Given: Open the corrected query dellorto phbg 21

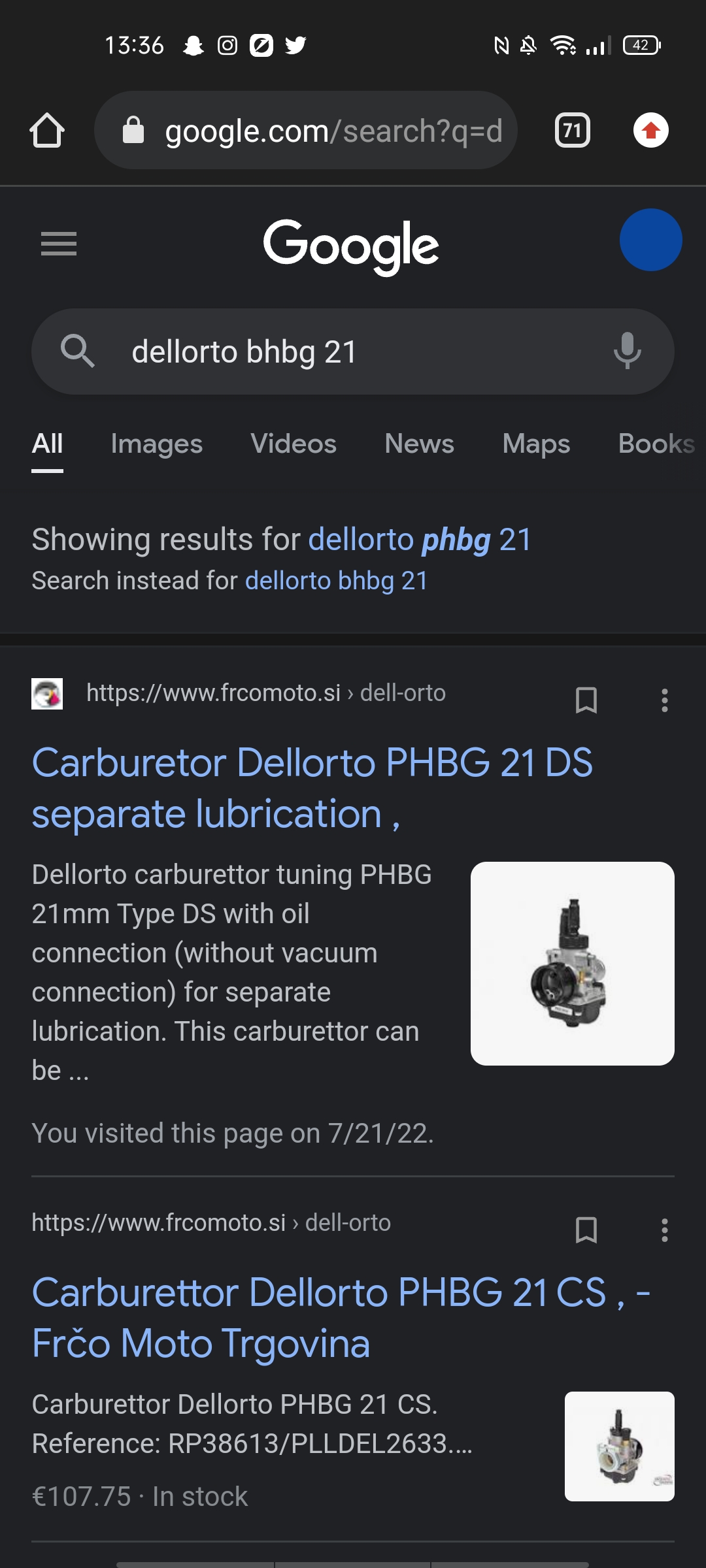Looking at the screenshot, I should click(420, 540).
